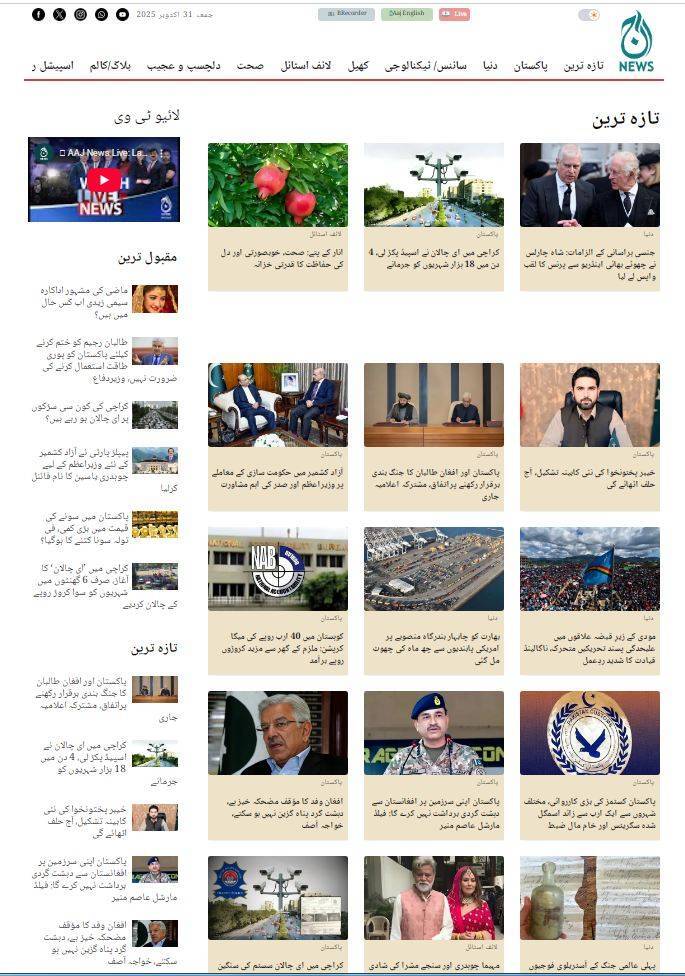The image size is (685, 976).
Task: Switch to Aaj English
Action: coord(406,15)
